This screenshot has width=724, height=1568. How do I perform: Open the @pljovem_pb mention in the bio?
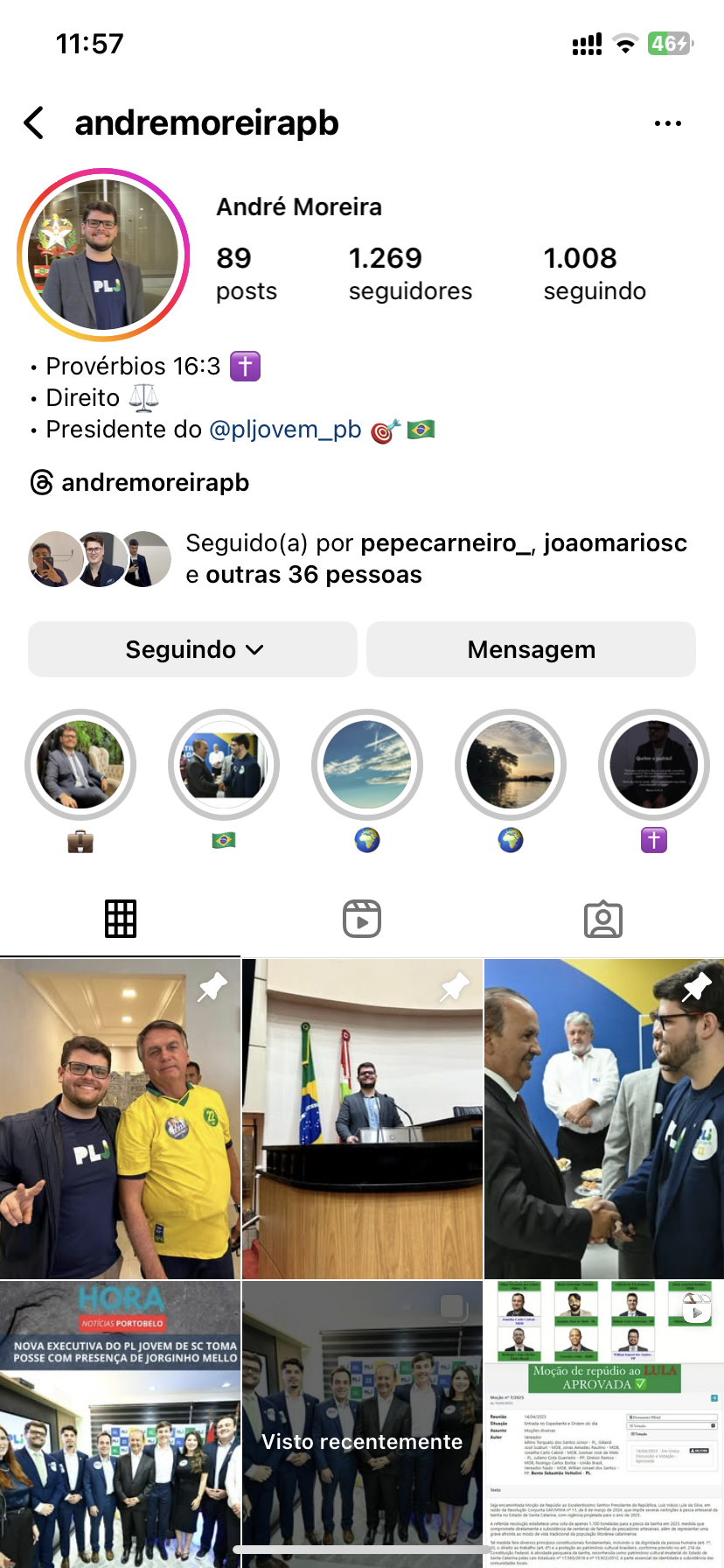285,430
